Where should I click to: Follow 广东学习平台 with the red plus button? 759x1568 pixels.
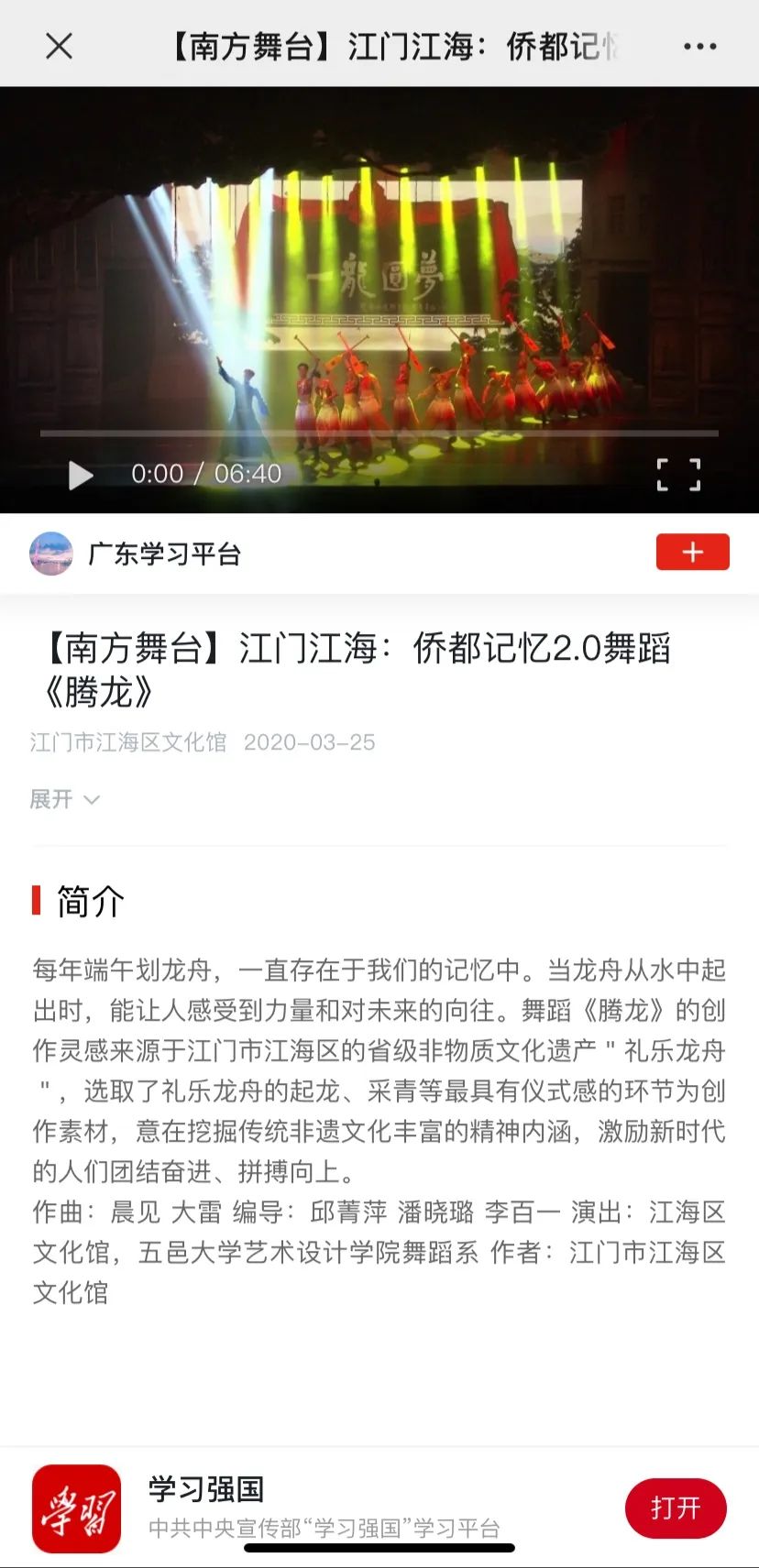(692, 552)
